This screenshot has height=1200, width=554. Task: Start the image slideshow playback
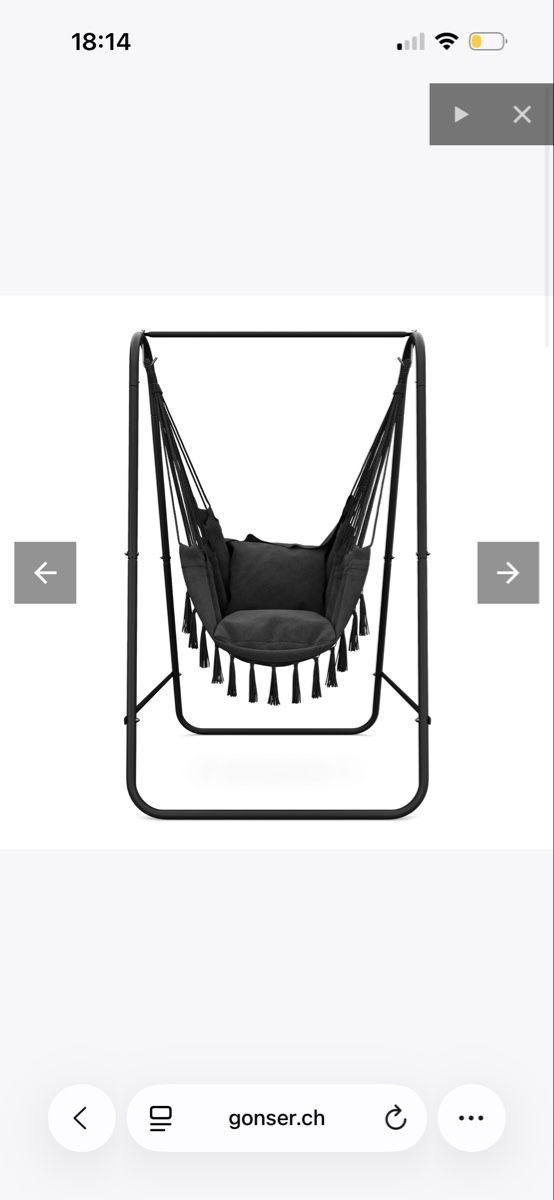pyautogui.click(x=461, y=114)
